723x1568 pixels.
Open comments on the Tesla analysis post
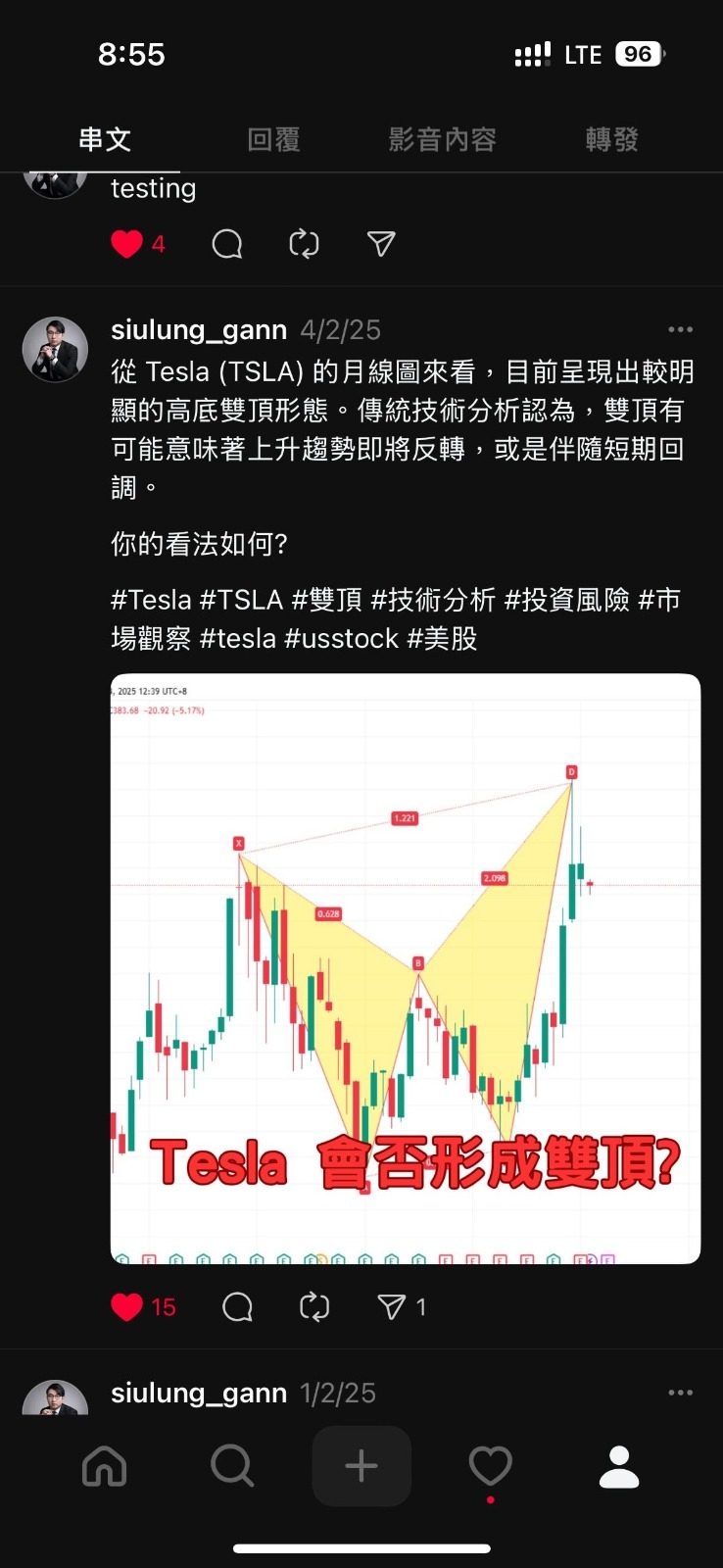point(236,1306)
